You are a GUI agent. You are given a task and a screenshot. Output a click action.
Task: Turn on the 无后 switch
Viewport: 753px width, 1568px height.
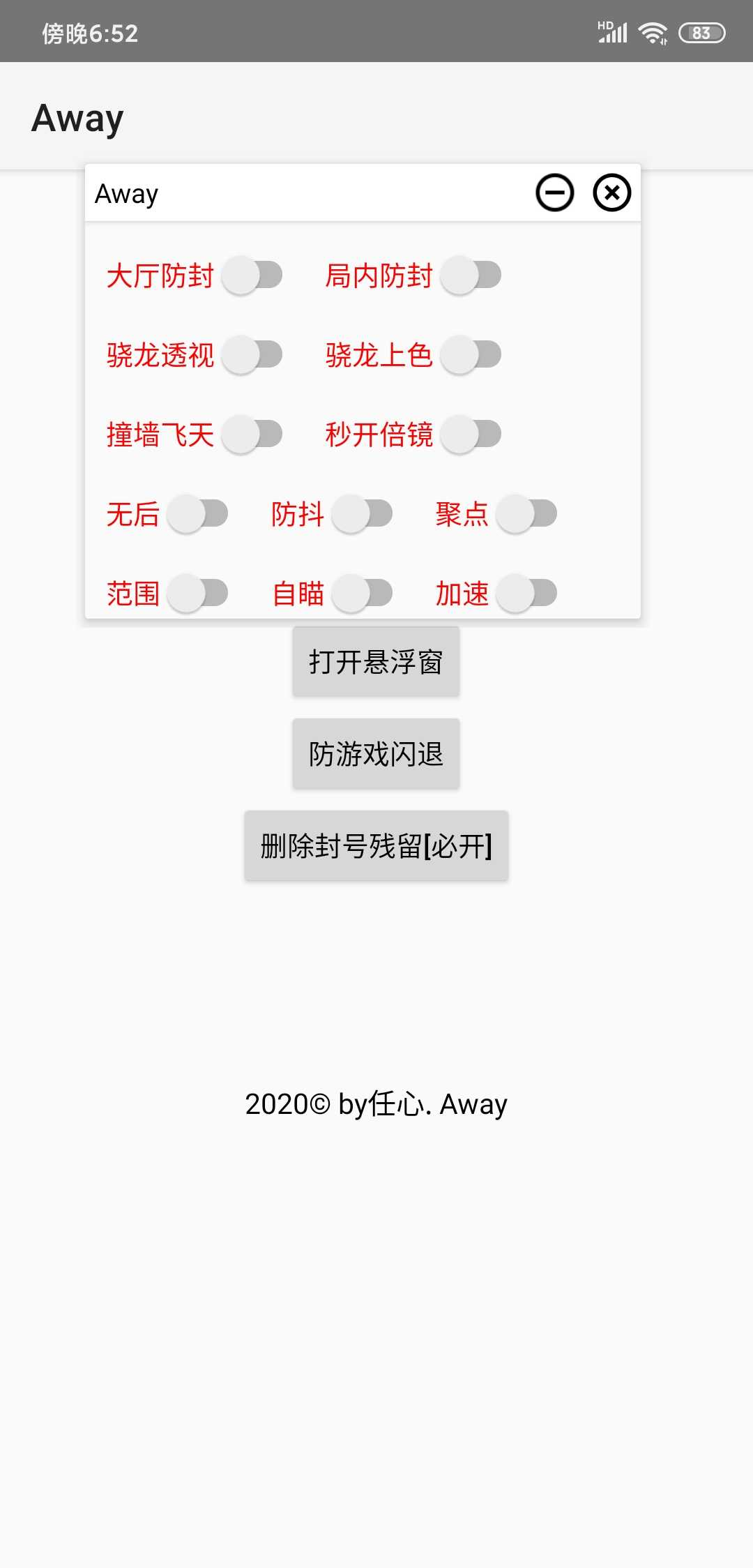[x=198, y=514]
